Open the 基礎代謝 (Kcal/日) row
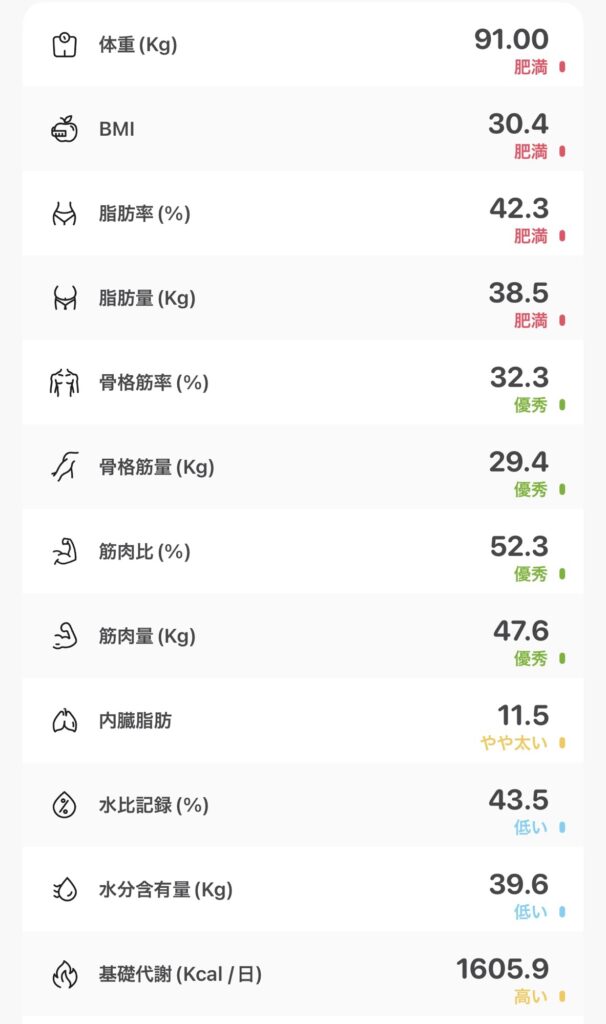The height and width of the screenshot is (1024, 606). click(302, 974)
